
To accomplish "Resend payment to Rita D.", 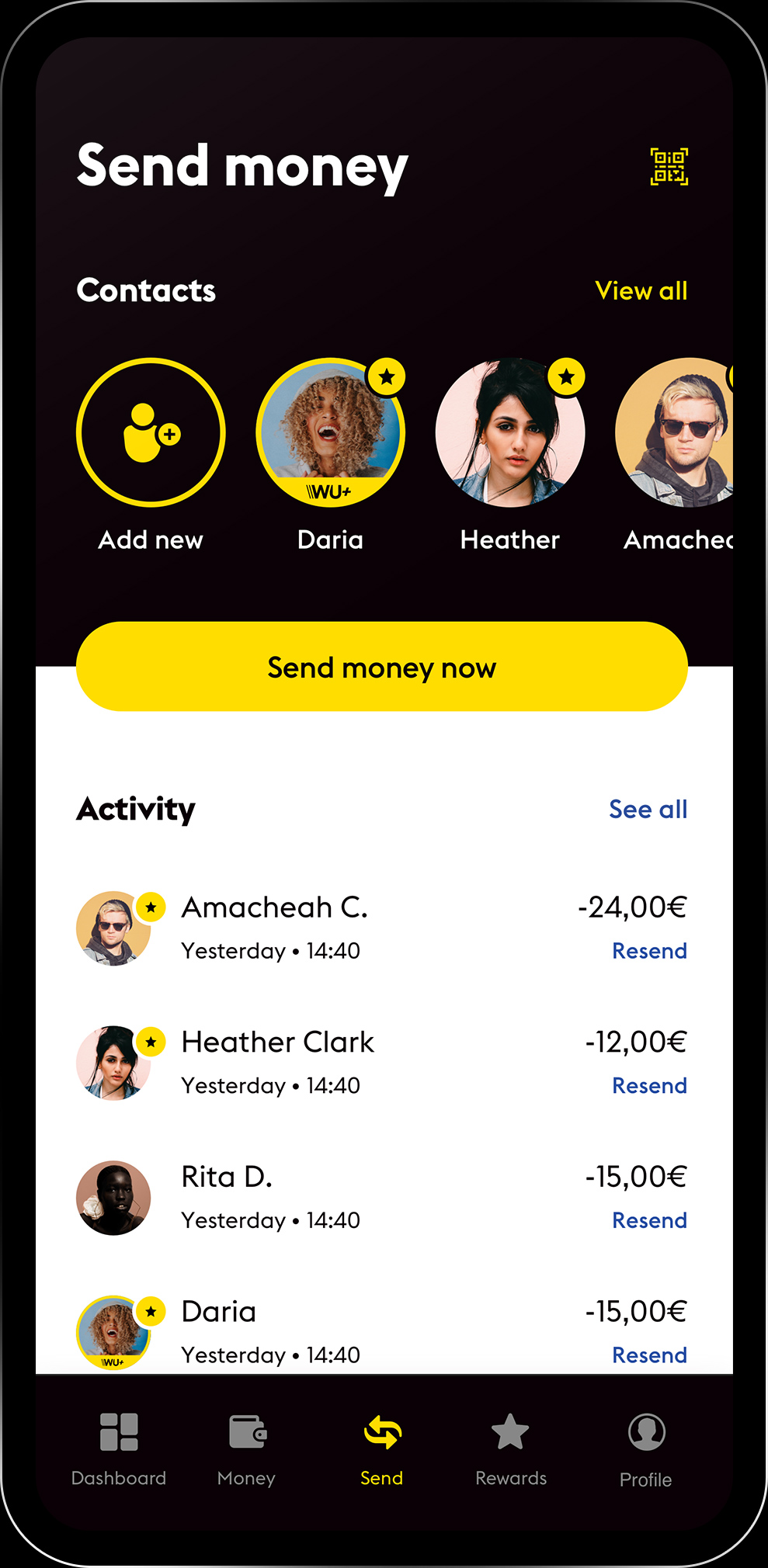I will pyautogui.click(x=649, y=1220).
